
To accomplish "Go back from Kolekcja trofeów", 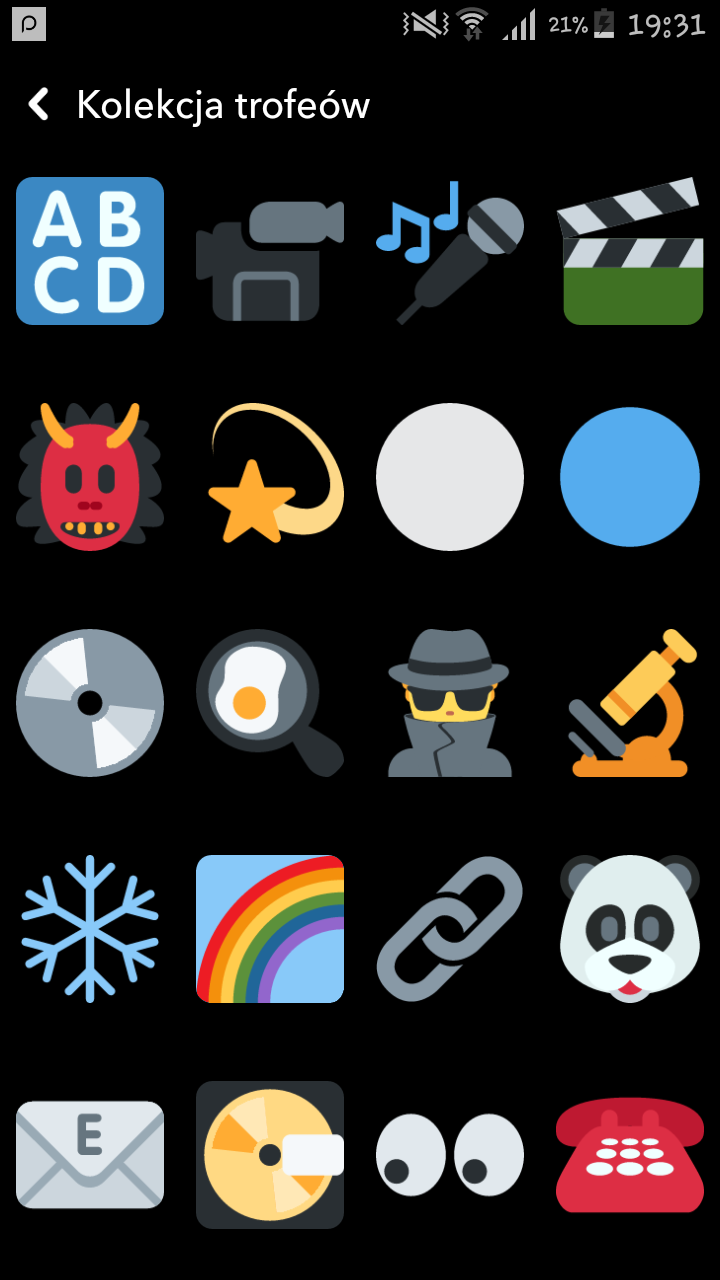I will click(38, 104).
